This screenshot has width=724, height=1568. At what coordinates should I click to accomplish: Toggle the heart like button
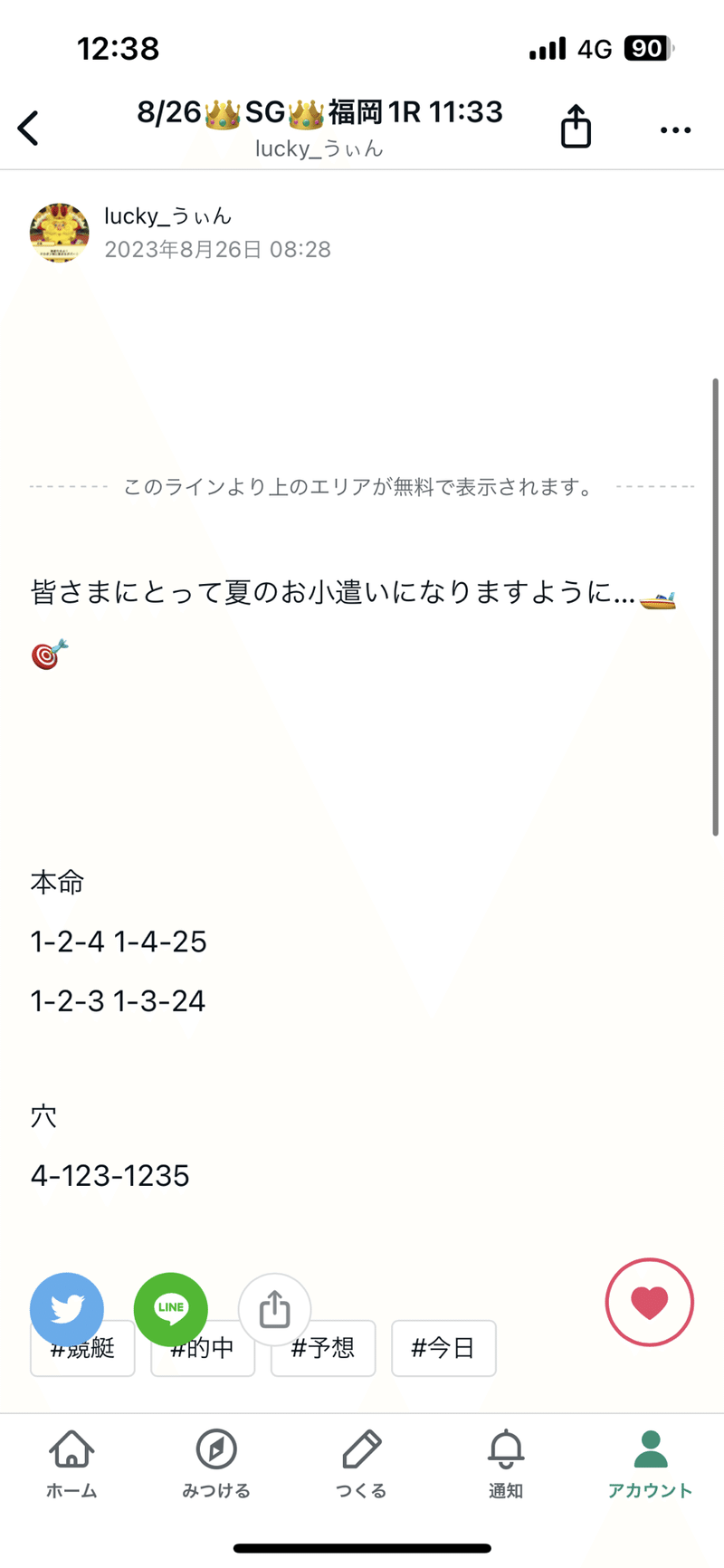pyautogui.click(x=650, y=1302)
